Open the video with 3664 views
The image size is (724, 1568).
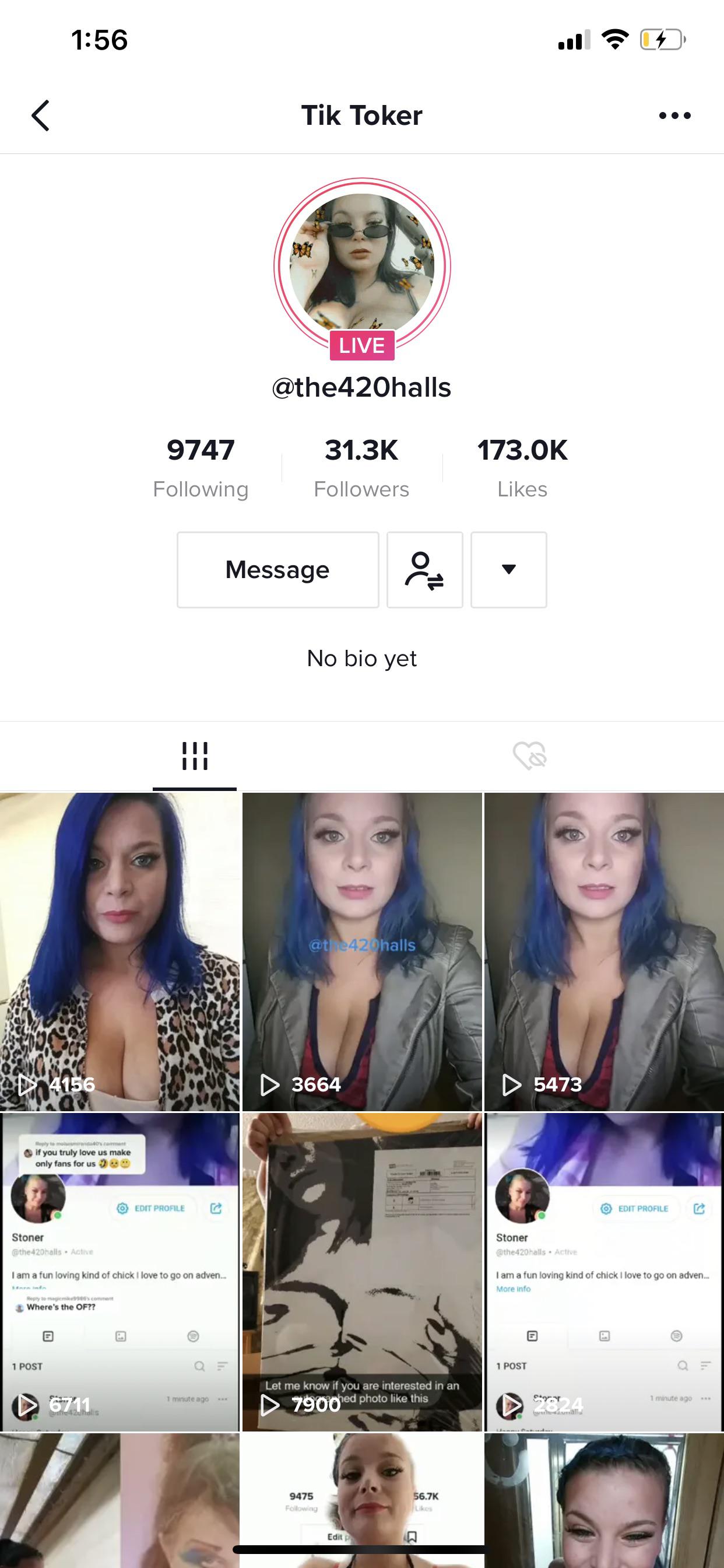pos(362,951)
